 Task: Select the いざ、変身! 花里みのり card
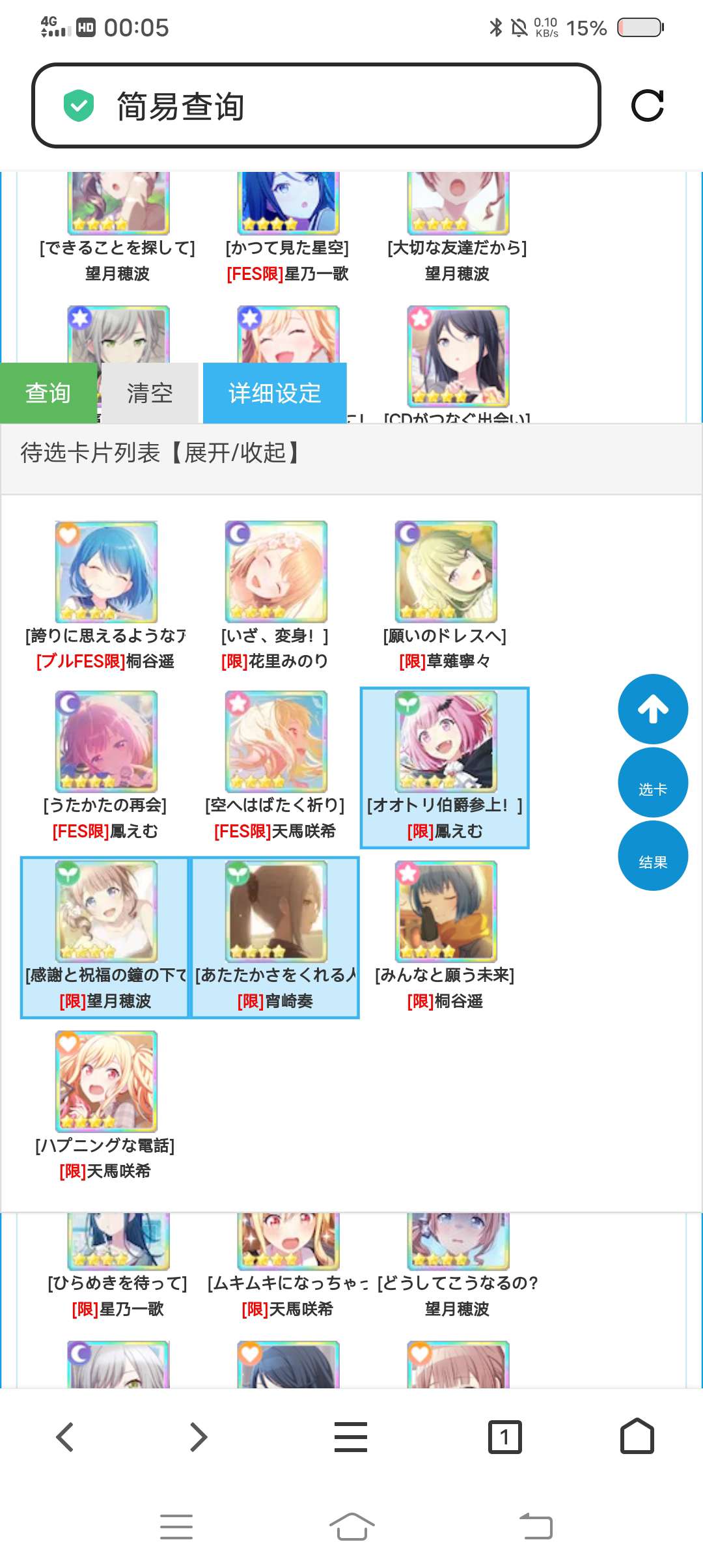(x=276, y=572)
